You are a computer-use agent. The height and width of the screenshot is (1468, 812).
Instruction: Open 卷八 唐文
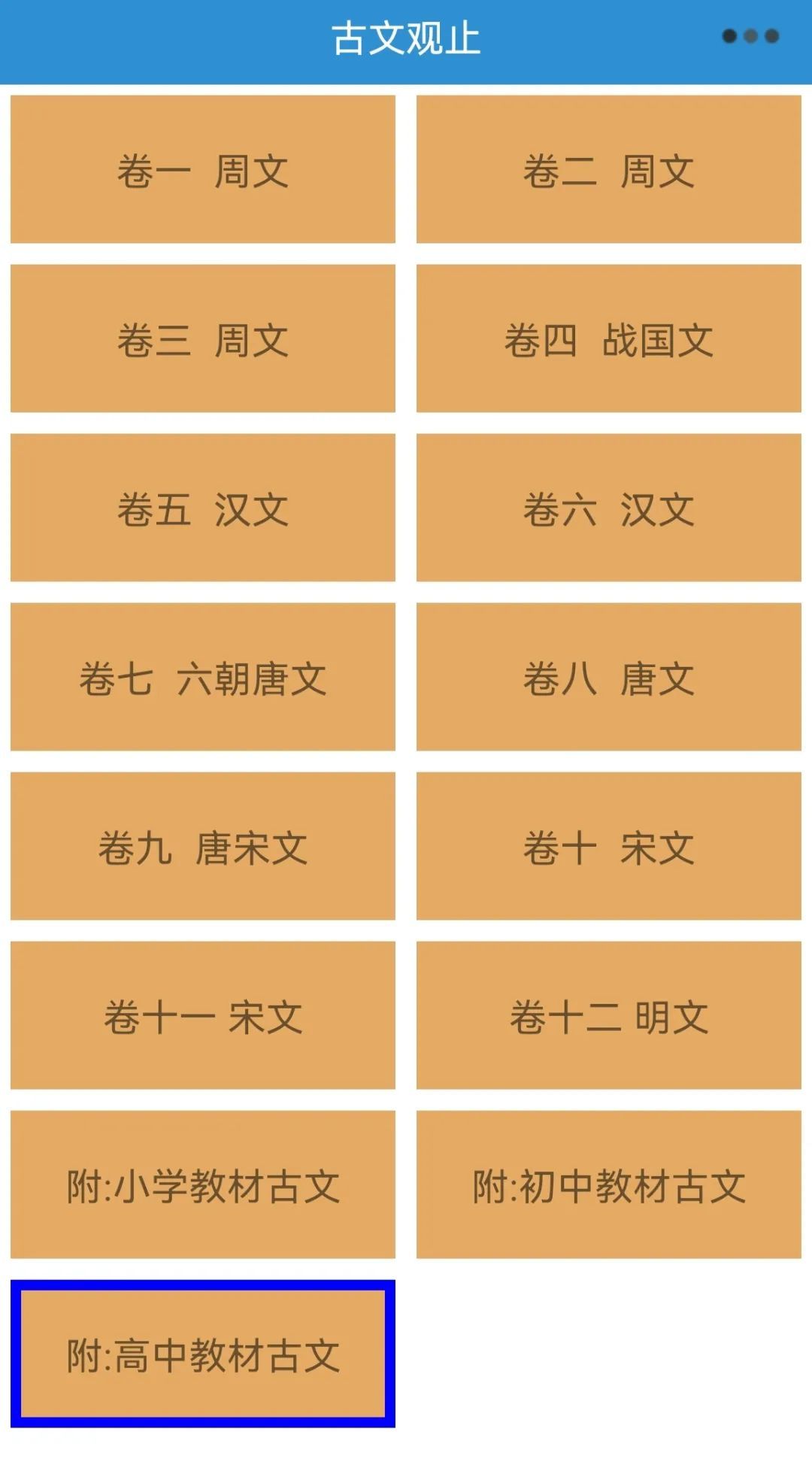click(608, 677)
